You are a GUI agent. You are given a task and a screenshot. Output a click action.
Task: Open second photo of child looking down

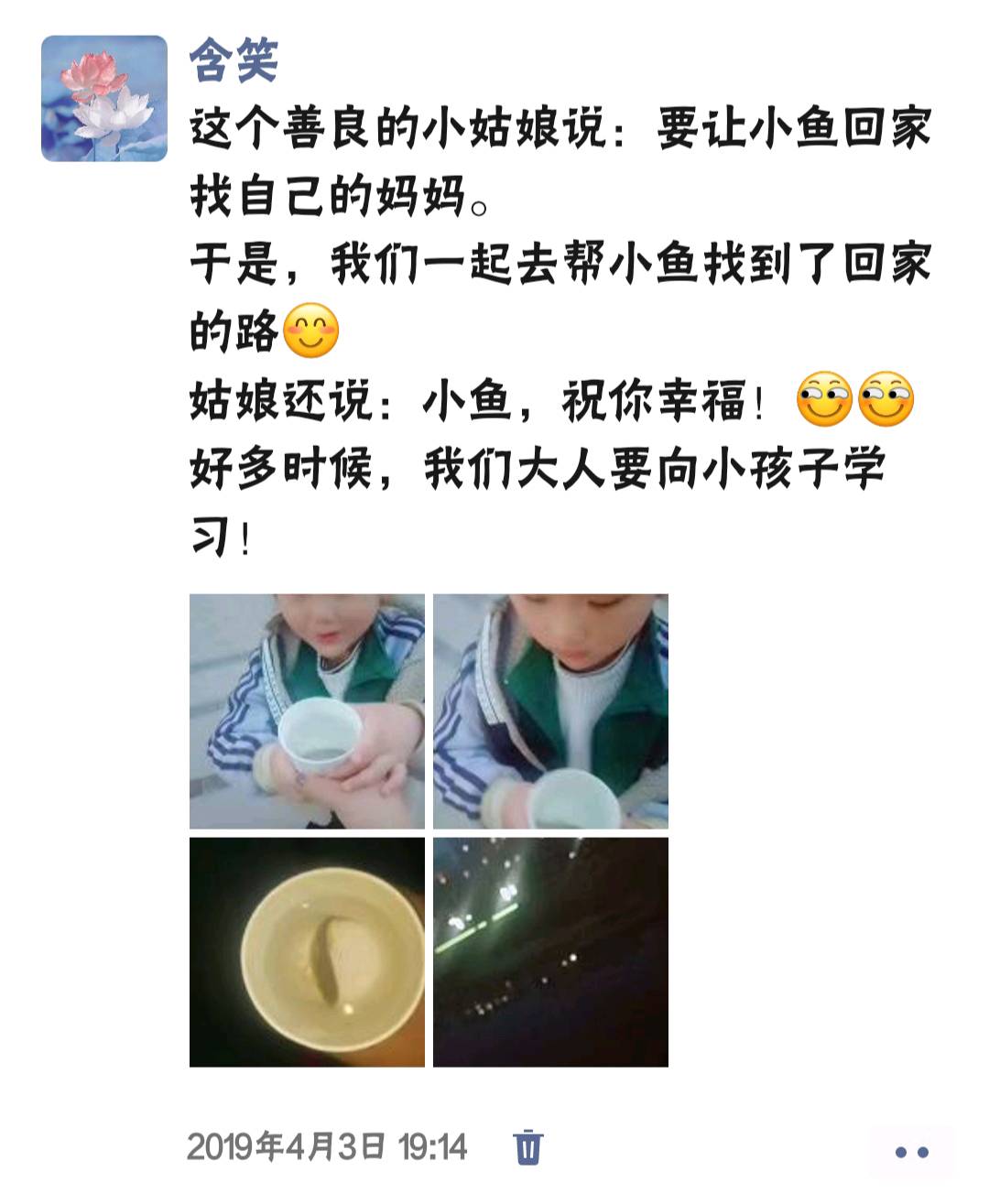click(x=550, y=711)
